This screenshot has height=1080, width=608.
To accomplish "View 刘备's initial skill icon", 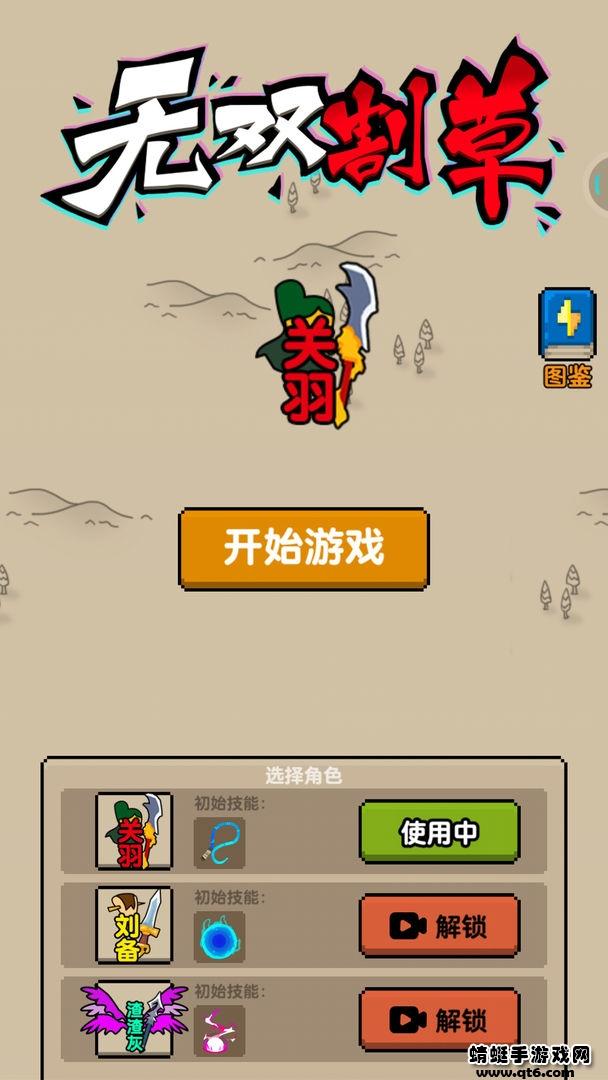I will point(219,937).
